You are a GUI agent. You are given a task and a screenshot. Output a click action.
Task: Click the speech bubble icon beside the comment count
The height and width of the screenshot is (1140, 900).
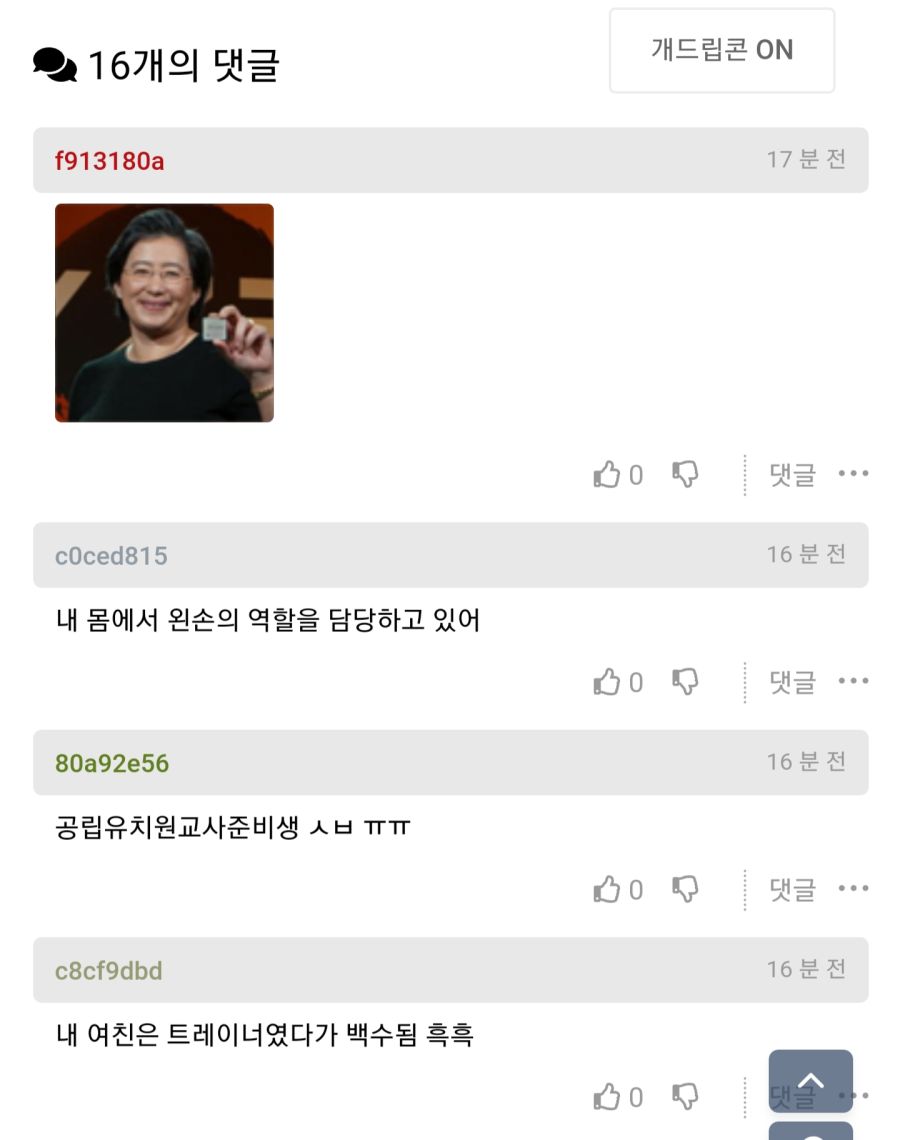point(56,62)
